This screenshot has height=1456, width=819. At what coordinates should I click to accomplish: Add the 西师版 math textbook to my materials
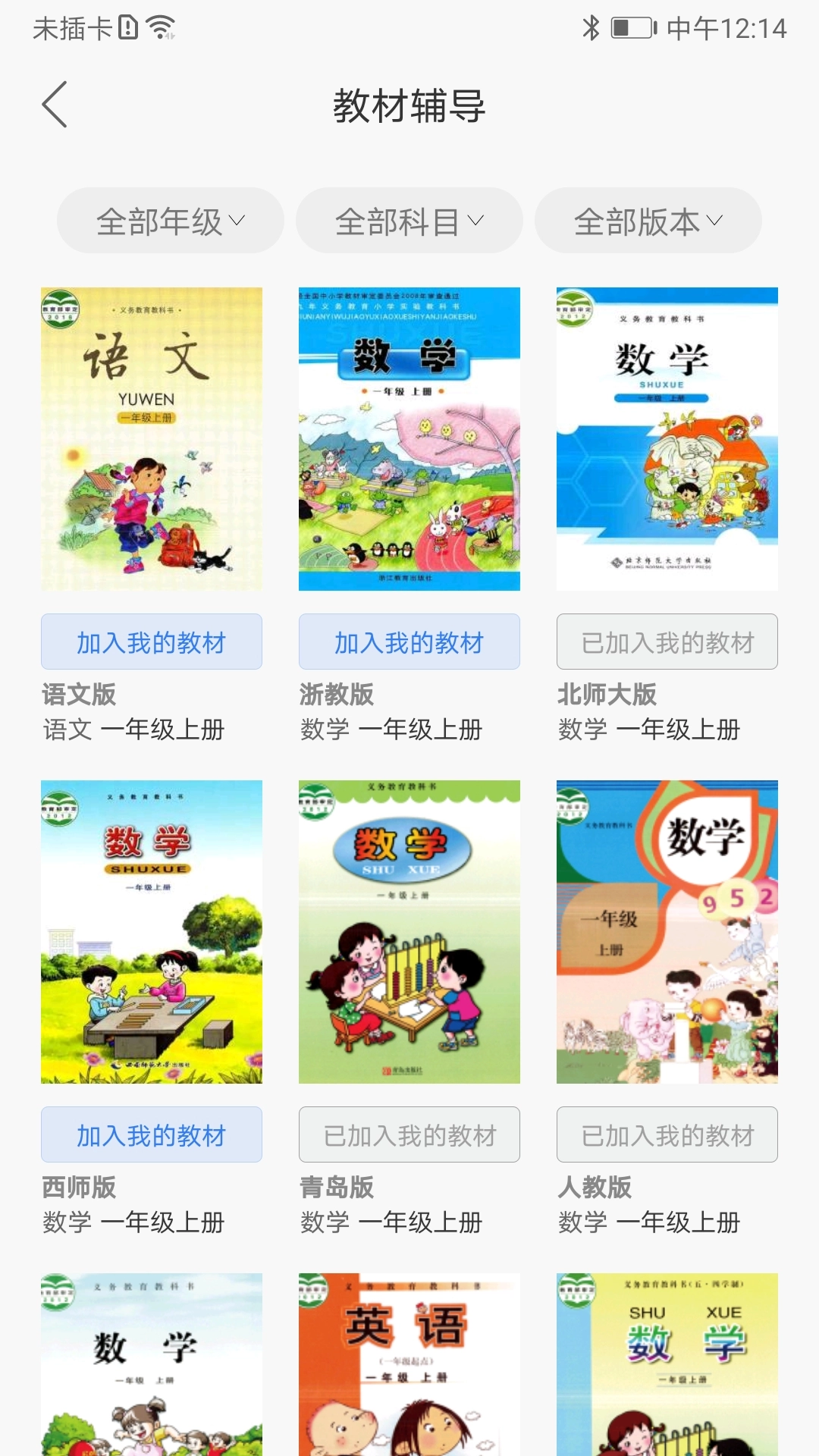point(151,1134)
